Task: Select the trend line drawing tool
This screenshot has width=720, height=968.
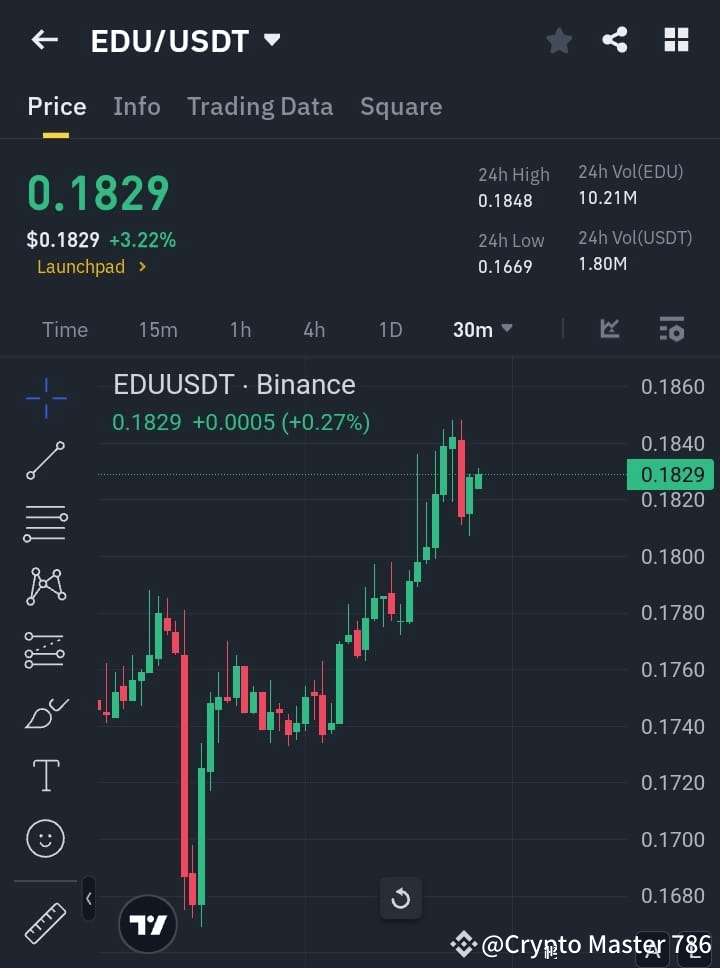Action: click(x=45, y=461)
